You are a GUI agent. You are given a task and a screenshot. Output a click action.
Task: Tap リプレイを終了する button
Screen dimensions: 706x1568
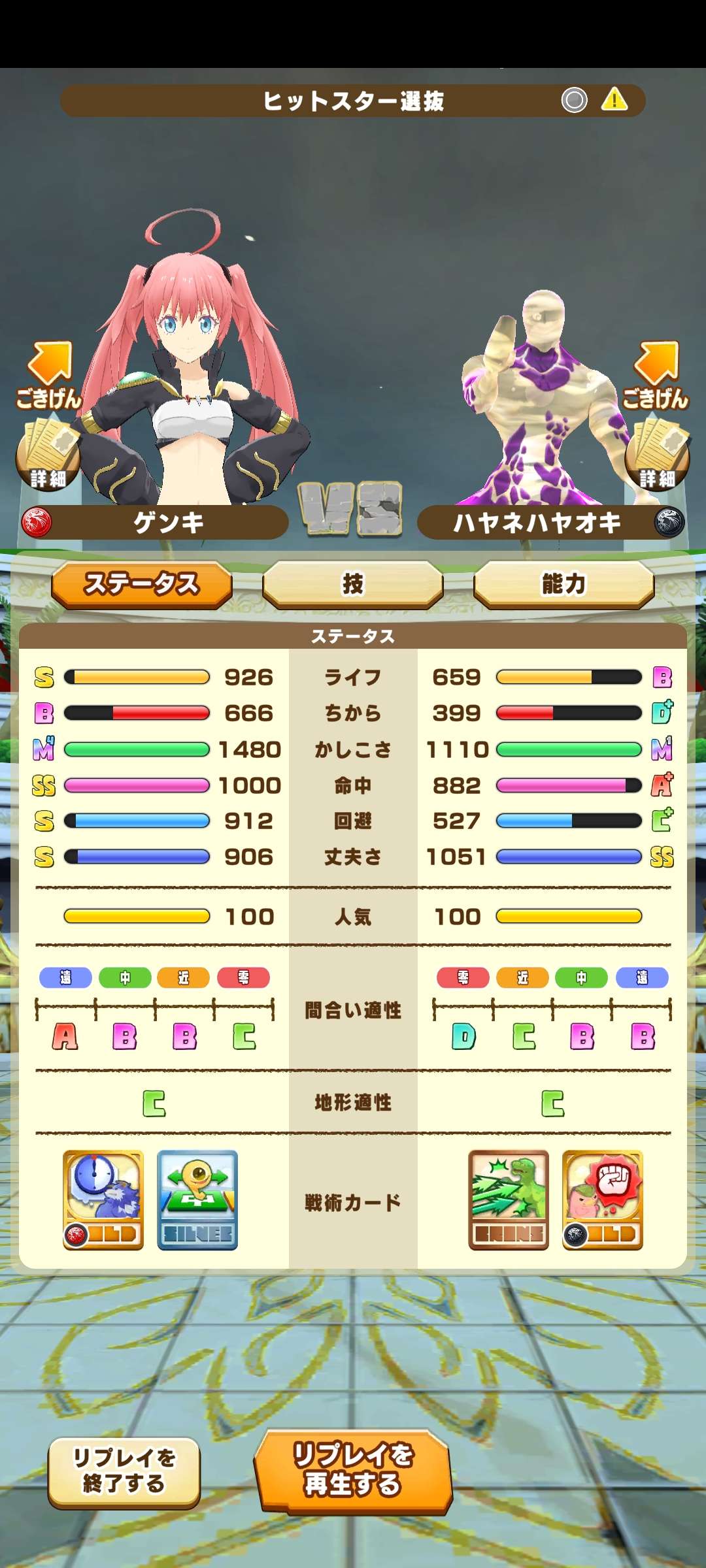tap(124, 1471)
